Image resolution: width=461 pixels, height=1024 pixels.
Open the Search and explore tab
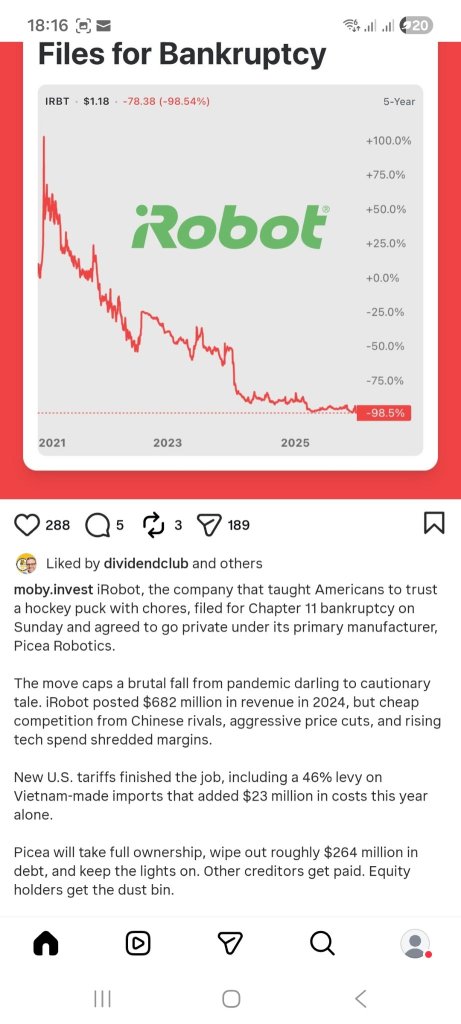tap(322, 943)
